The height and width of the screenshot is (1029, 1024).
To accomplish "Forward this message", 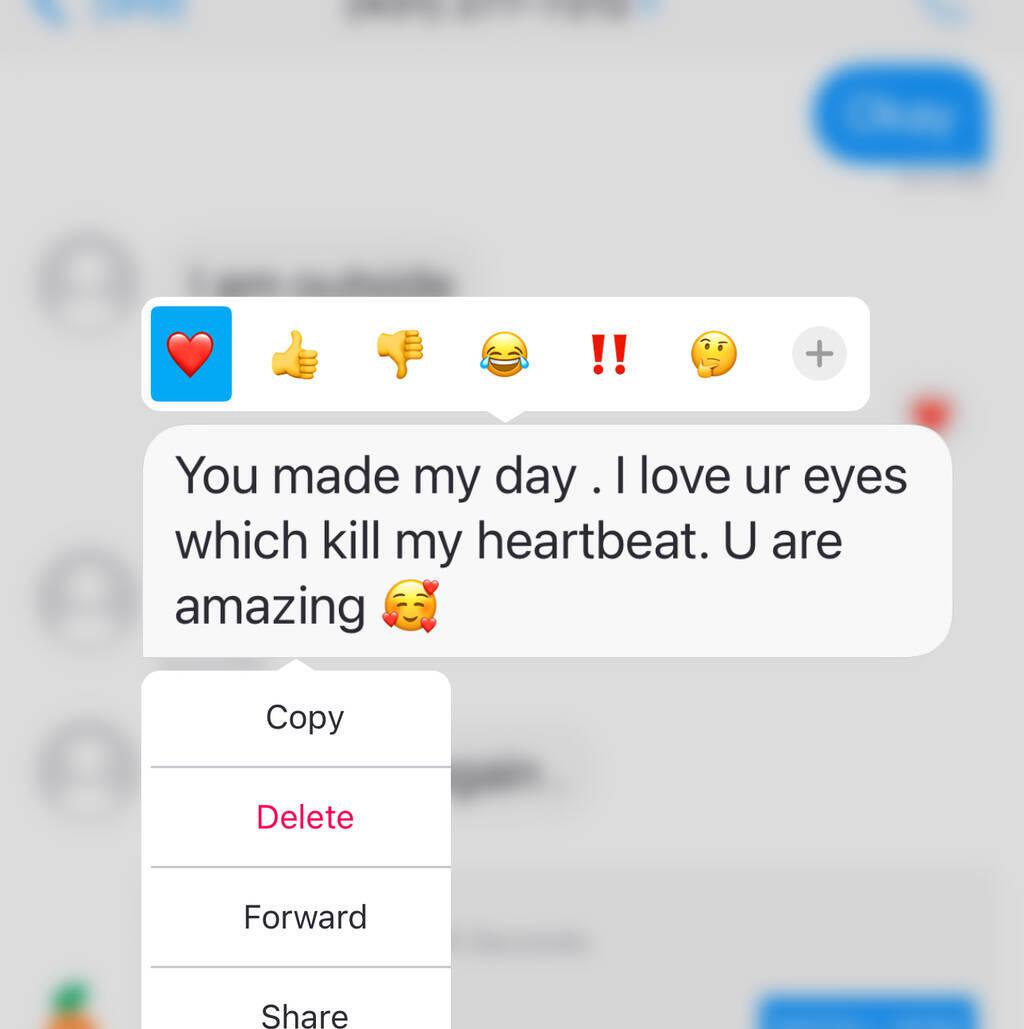I will pos(304,917).
